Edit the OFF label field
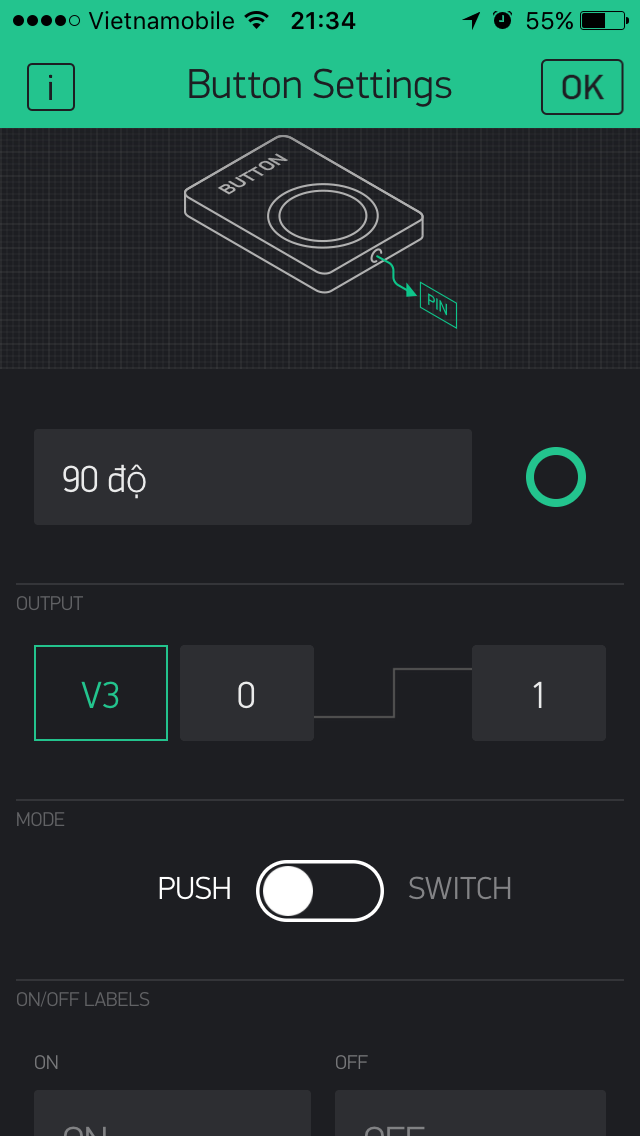Screen dimensions: 640x1136 [470, 1115]
